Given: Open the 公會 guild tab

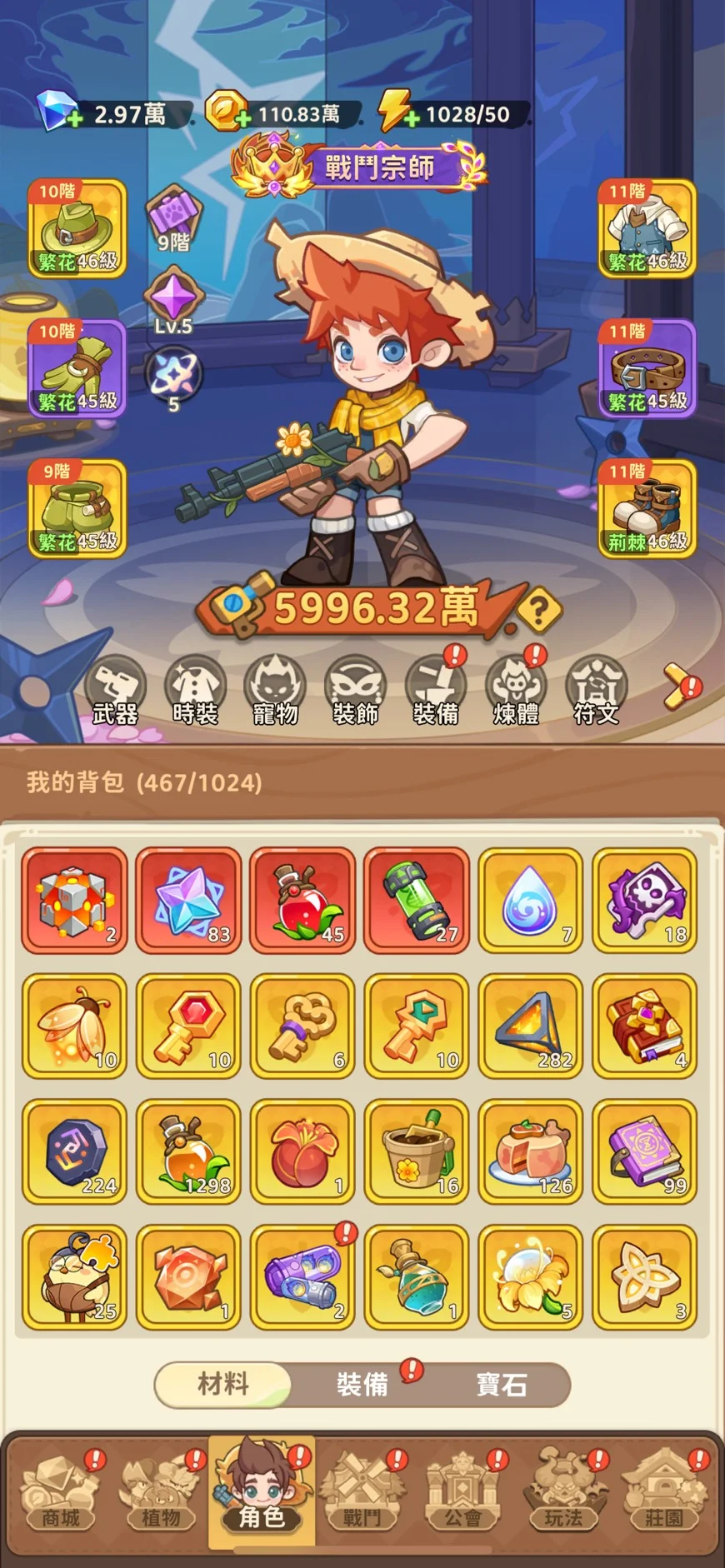Looking at the screenshot, I should pyautogui.click(x=462, y=1496).
